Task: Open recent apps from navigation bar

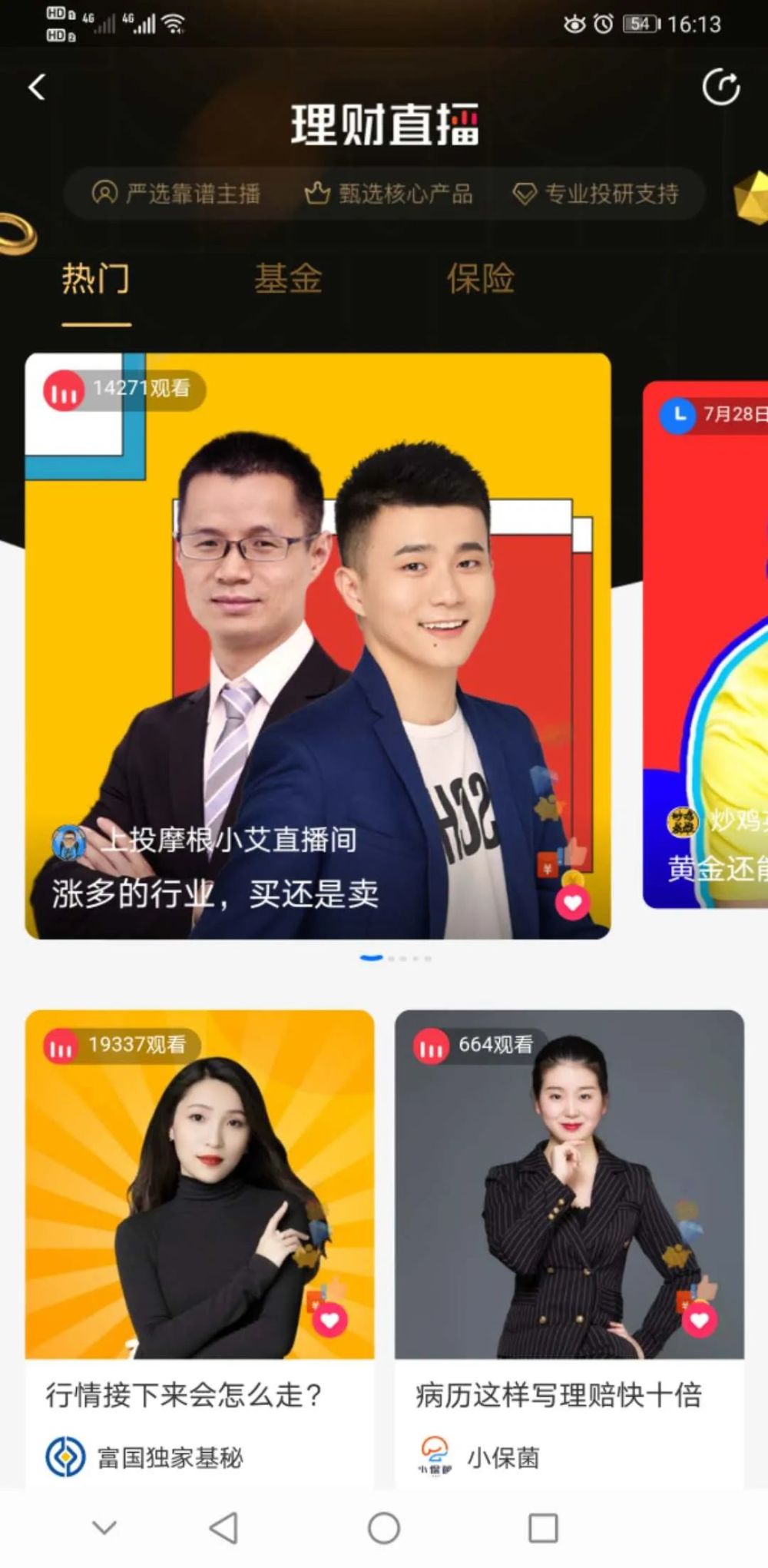Action: [543, 1528]
